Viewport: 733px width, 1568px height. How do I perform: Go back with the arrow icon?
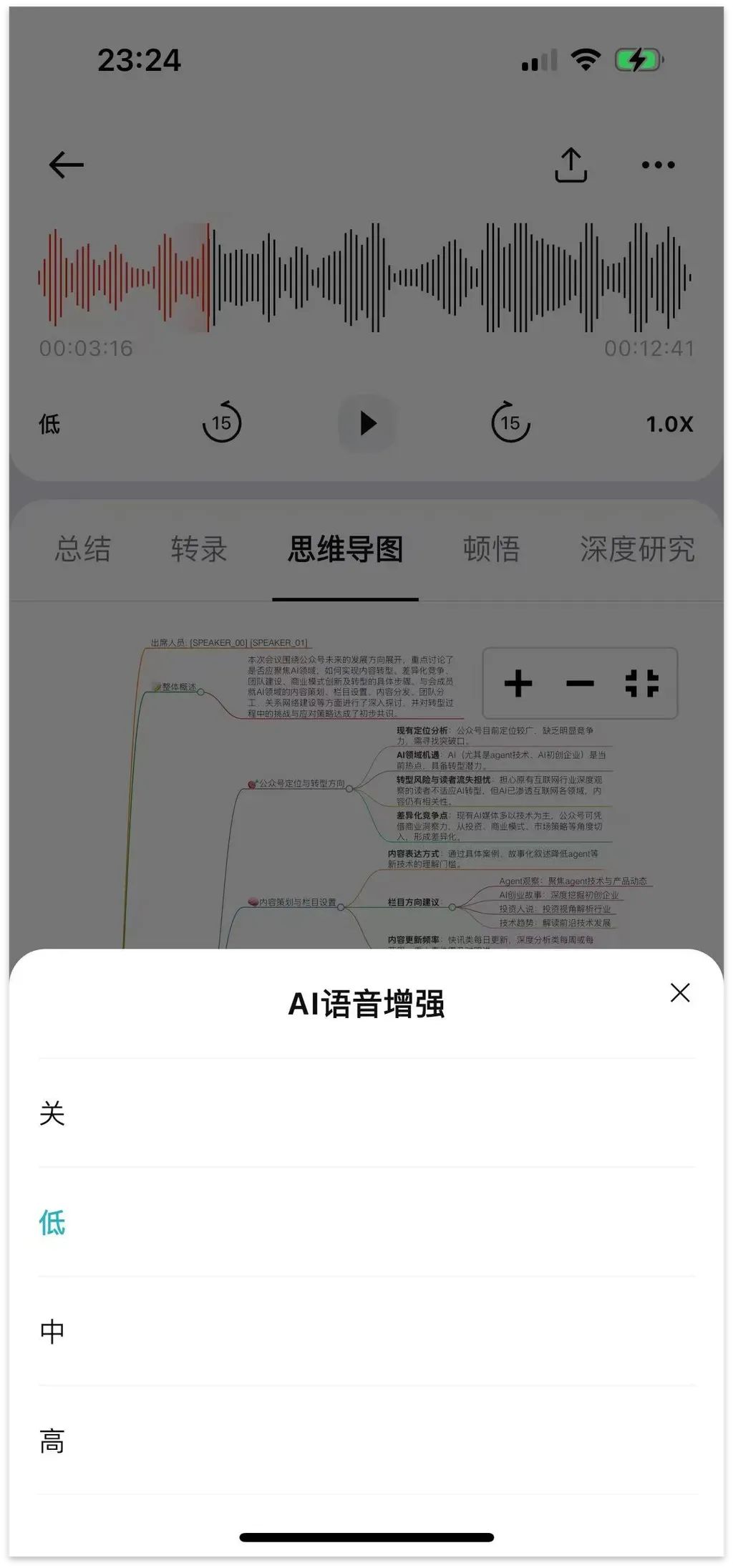tap(67, 165)
